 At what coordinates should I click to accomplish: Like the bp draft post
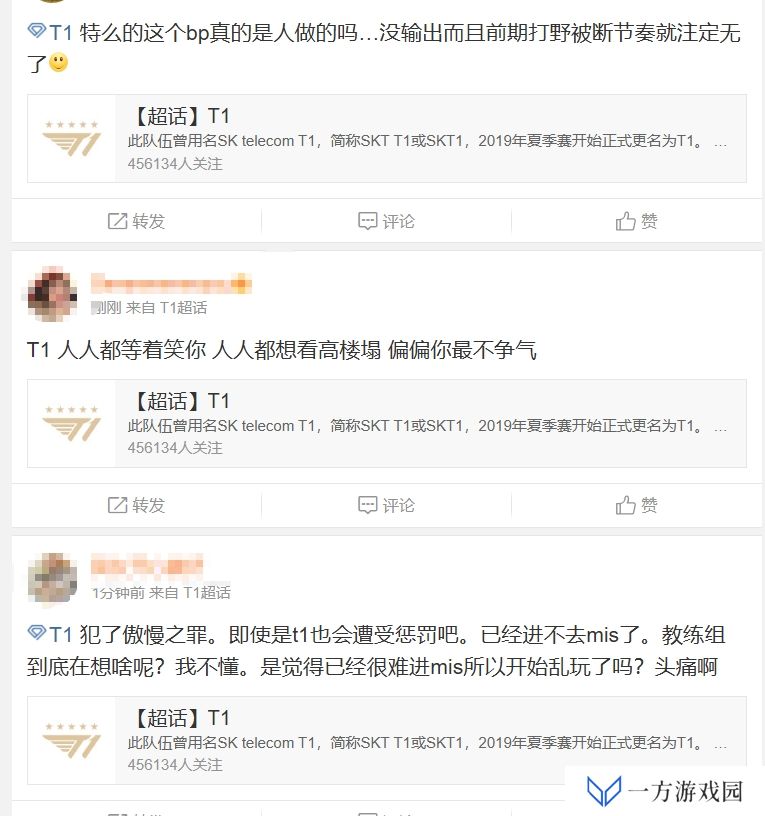pyautogui.click(x=637, y=221)
